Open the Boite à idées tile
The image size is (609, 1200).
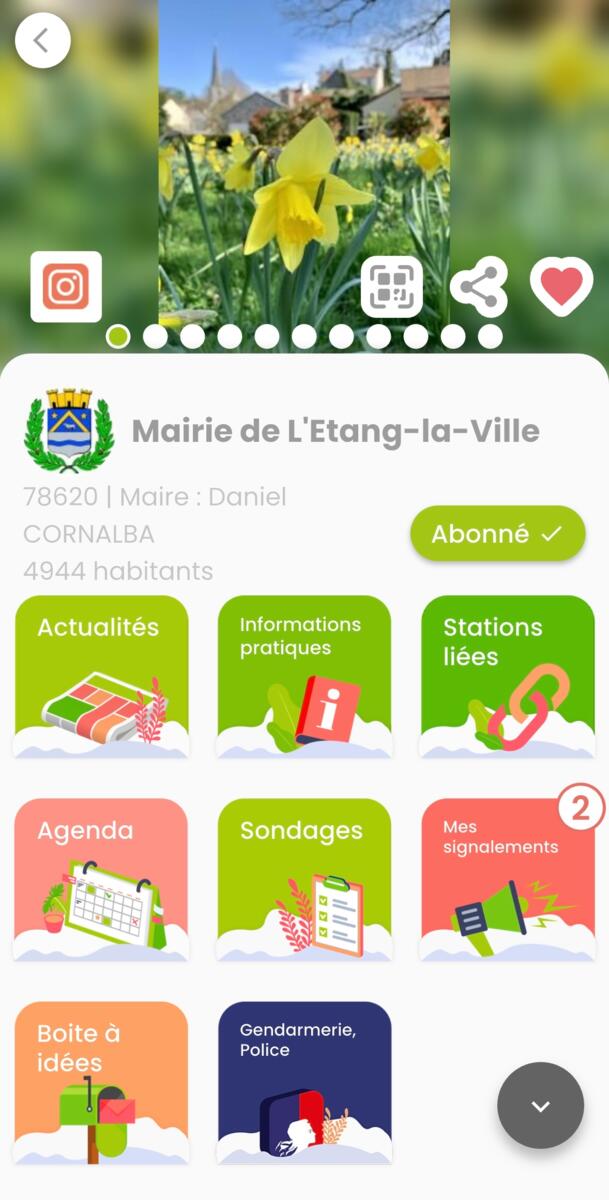point(101,1083)
